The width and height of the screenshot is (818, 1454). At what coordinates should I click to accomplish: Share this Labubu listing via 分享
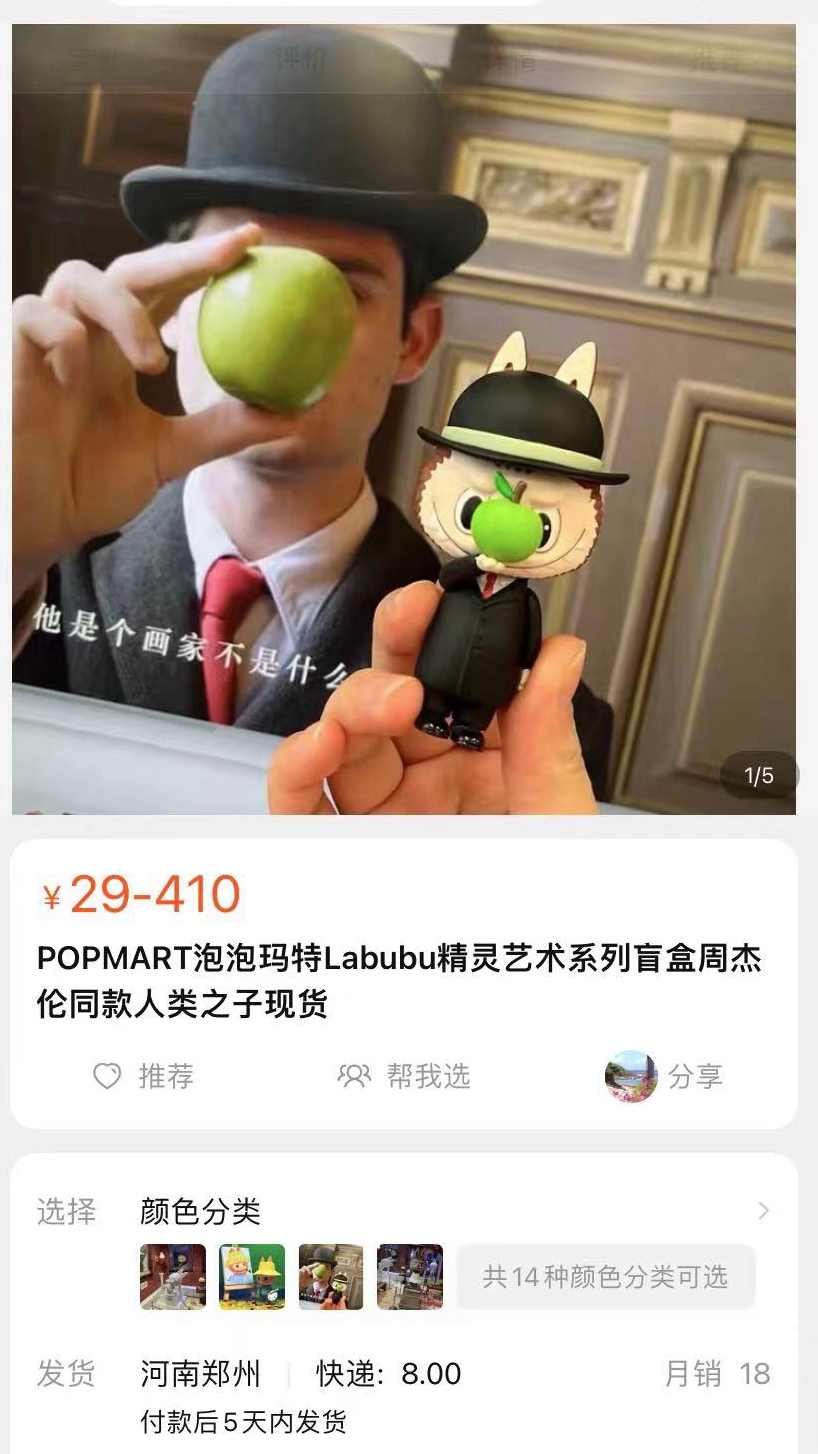pyautogui.click(x=665, y=1076)
